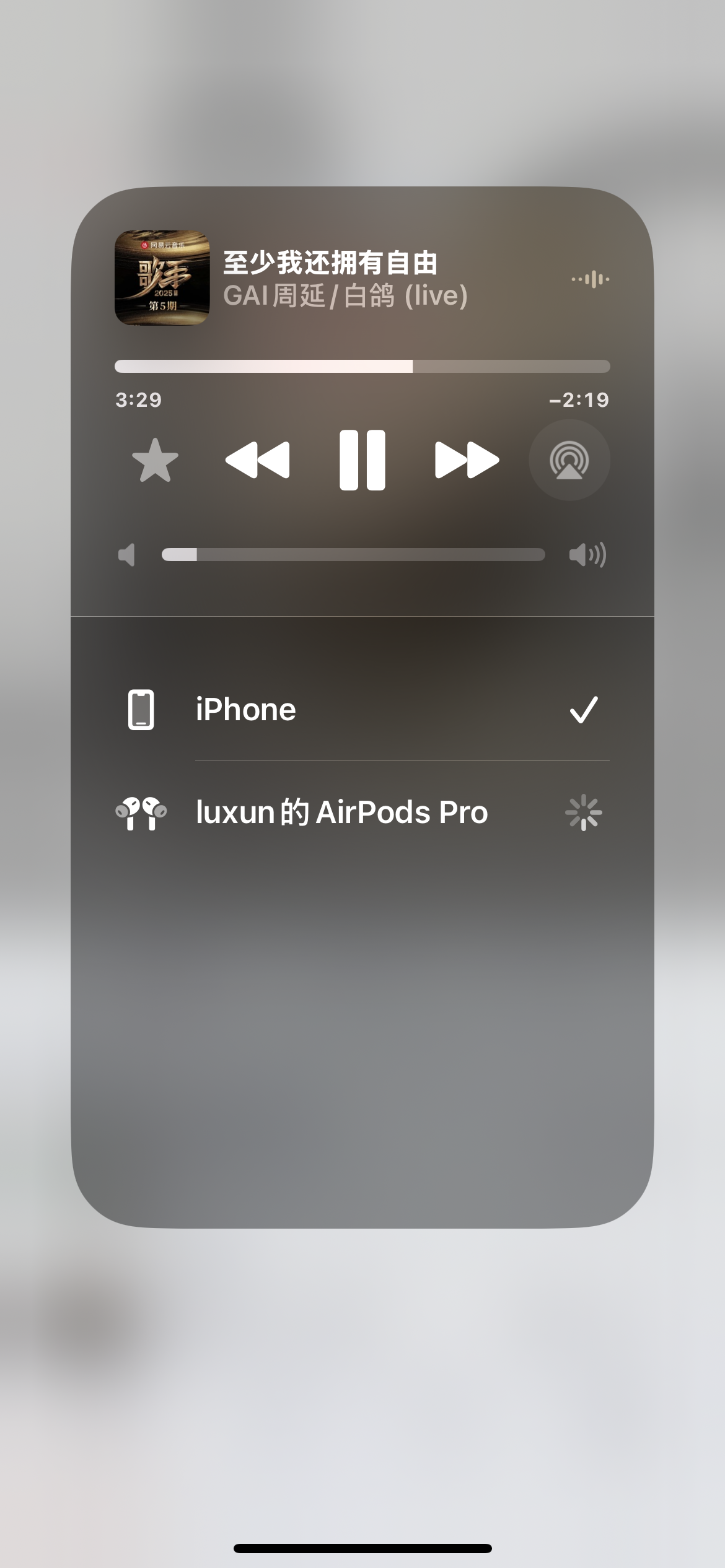Go back to the previous track
This screenshot has height=1568, width=725.
(x=257, y=460)
